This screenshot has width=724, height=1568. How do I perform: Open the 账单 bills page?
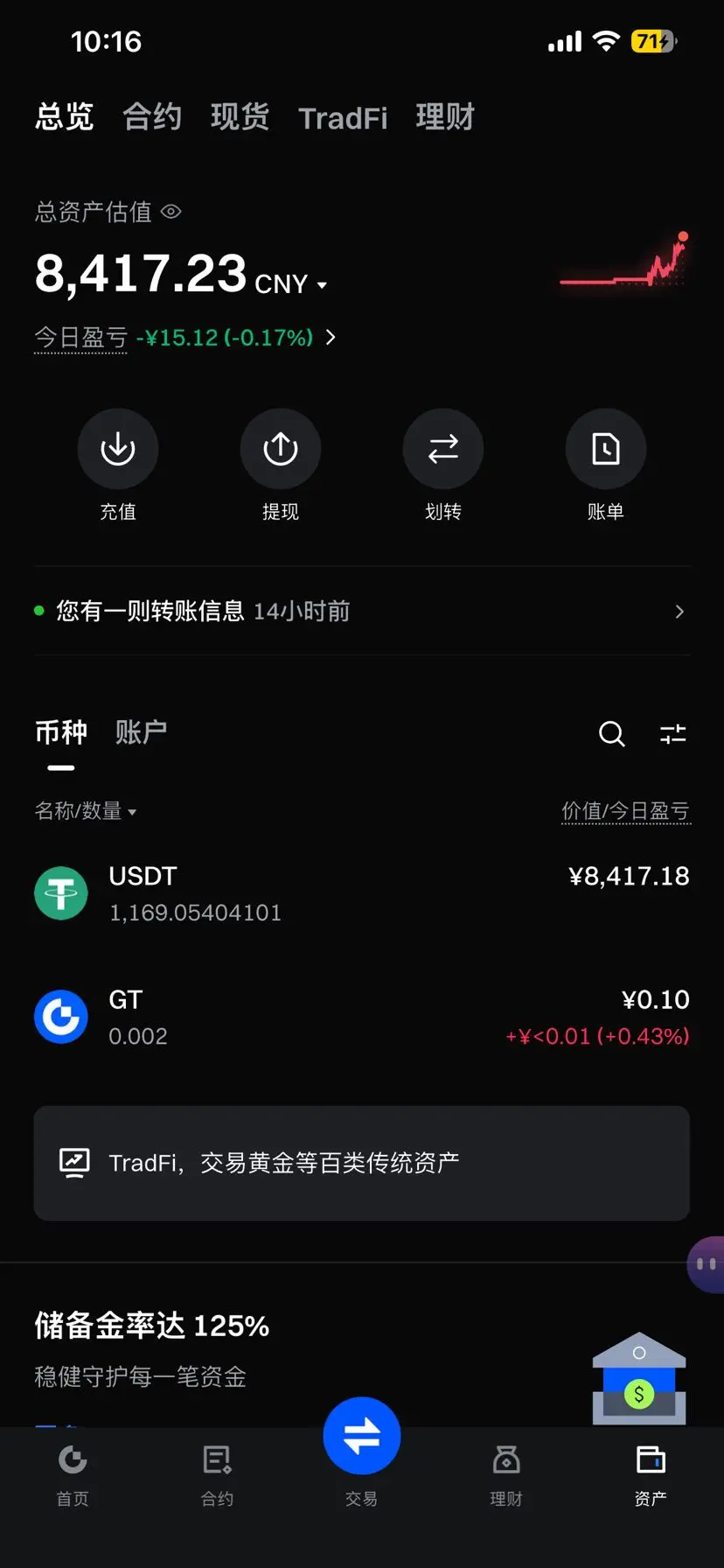pyautogui.click(x=606, y=449)
